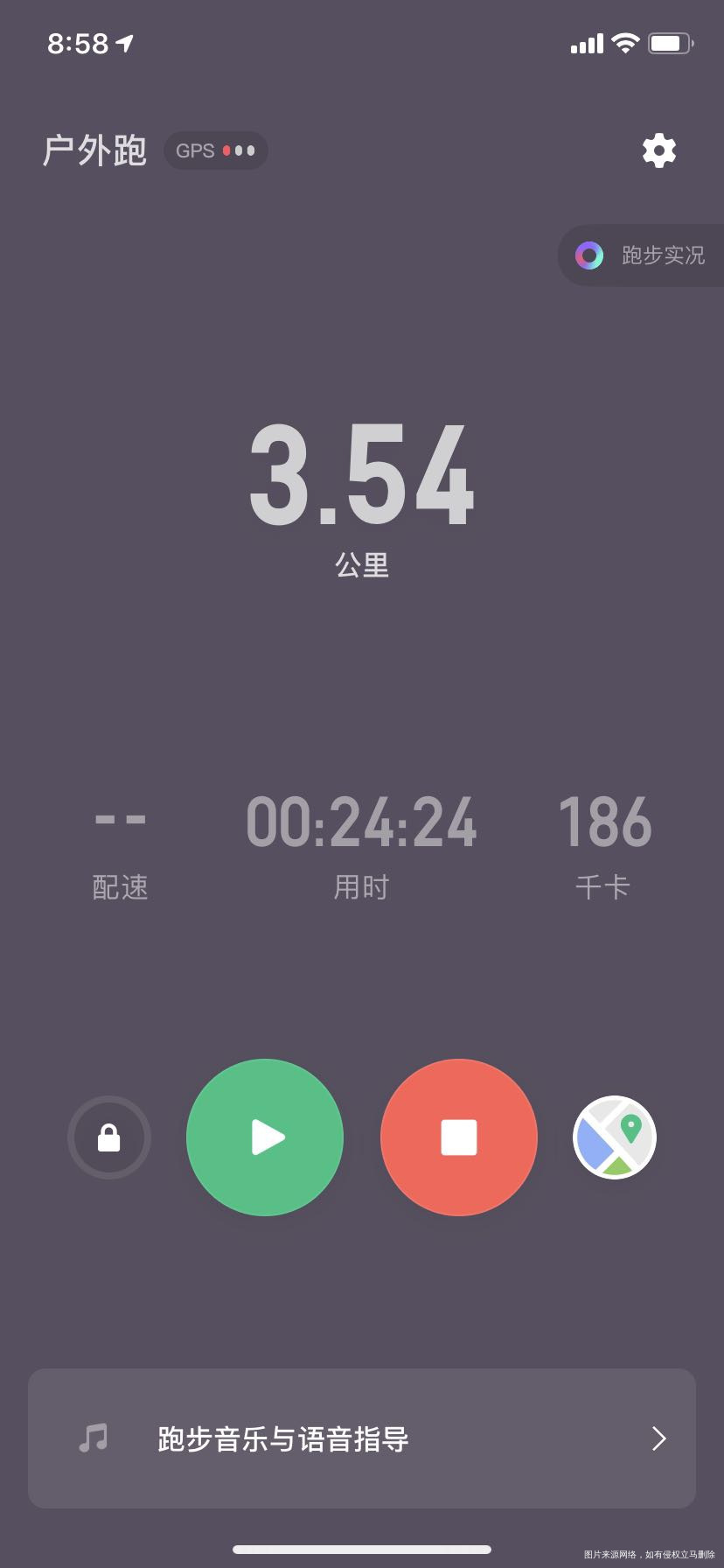
Task: Tap the lock icon to lock the screen
Action: [108, 1137]
